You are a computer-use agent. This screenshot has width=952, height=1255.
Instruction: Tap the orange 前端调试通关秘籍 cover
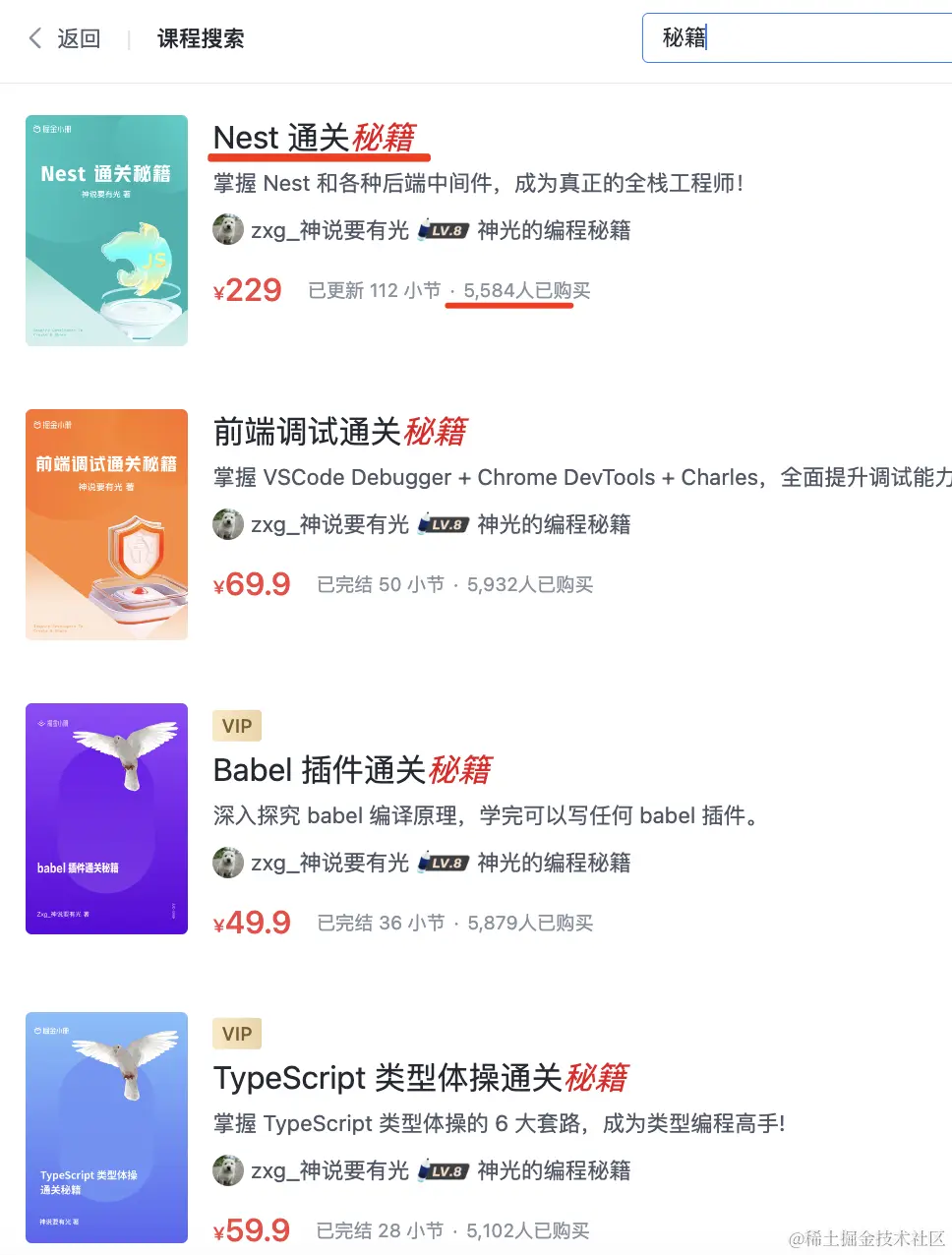(x=106, y=524)
